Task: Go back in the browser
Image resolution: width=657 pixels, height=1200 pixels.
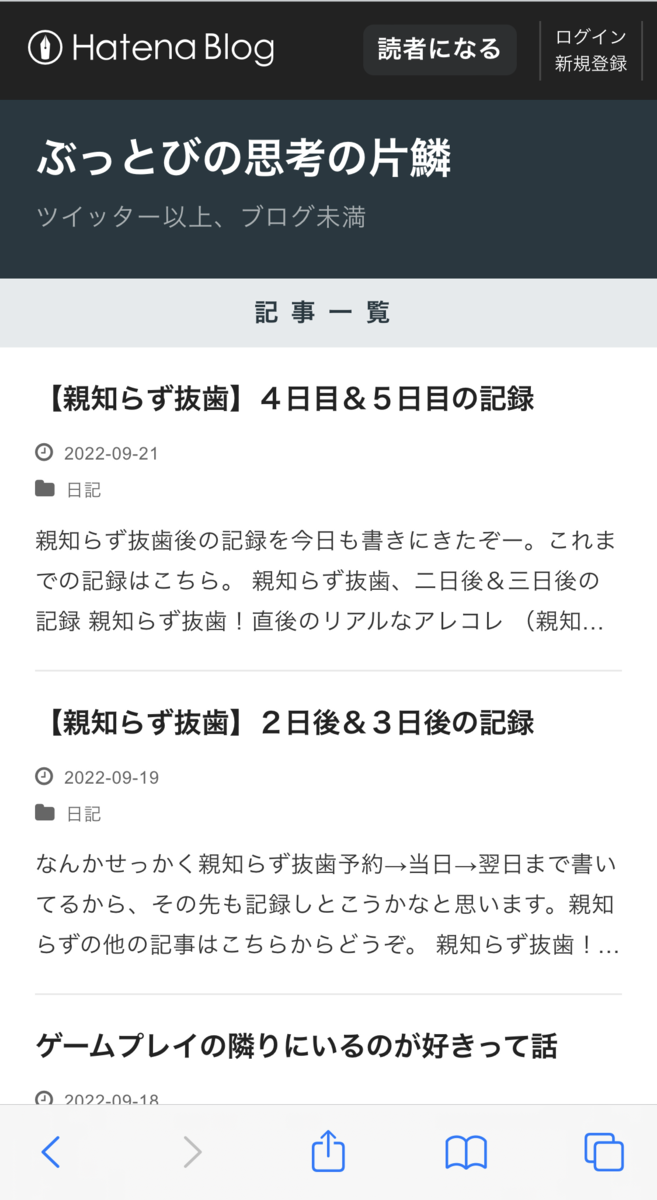Action: point(51,1153)
